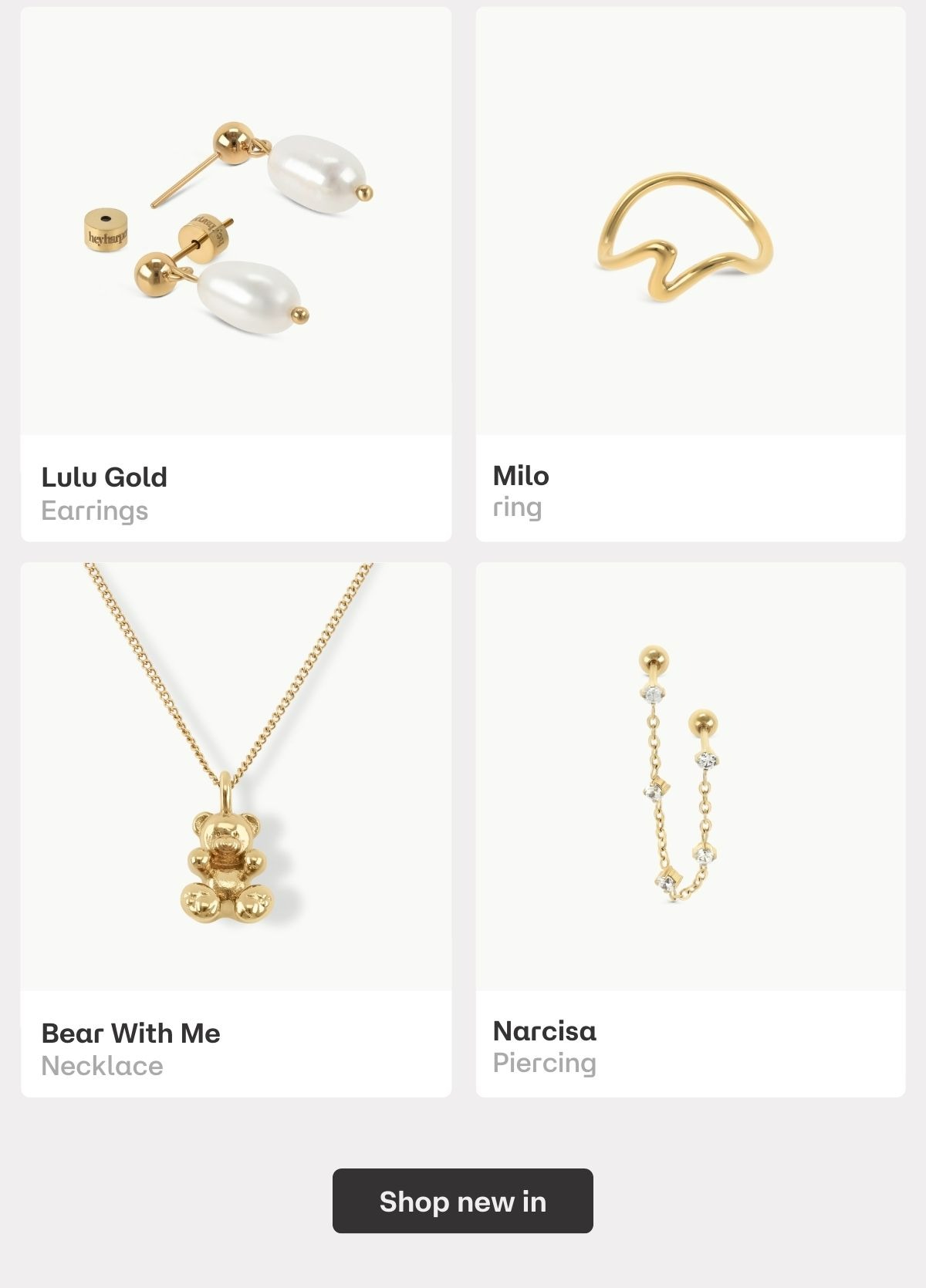926x1288 pixels.
Task: Open the Lulu Gold Earrings product card
Action: pos(236,274)
